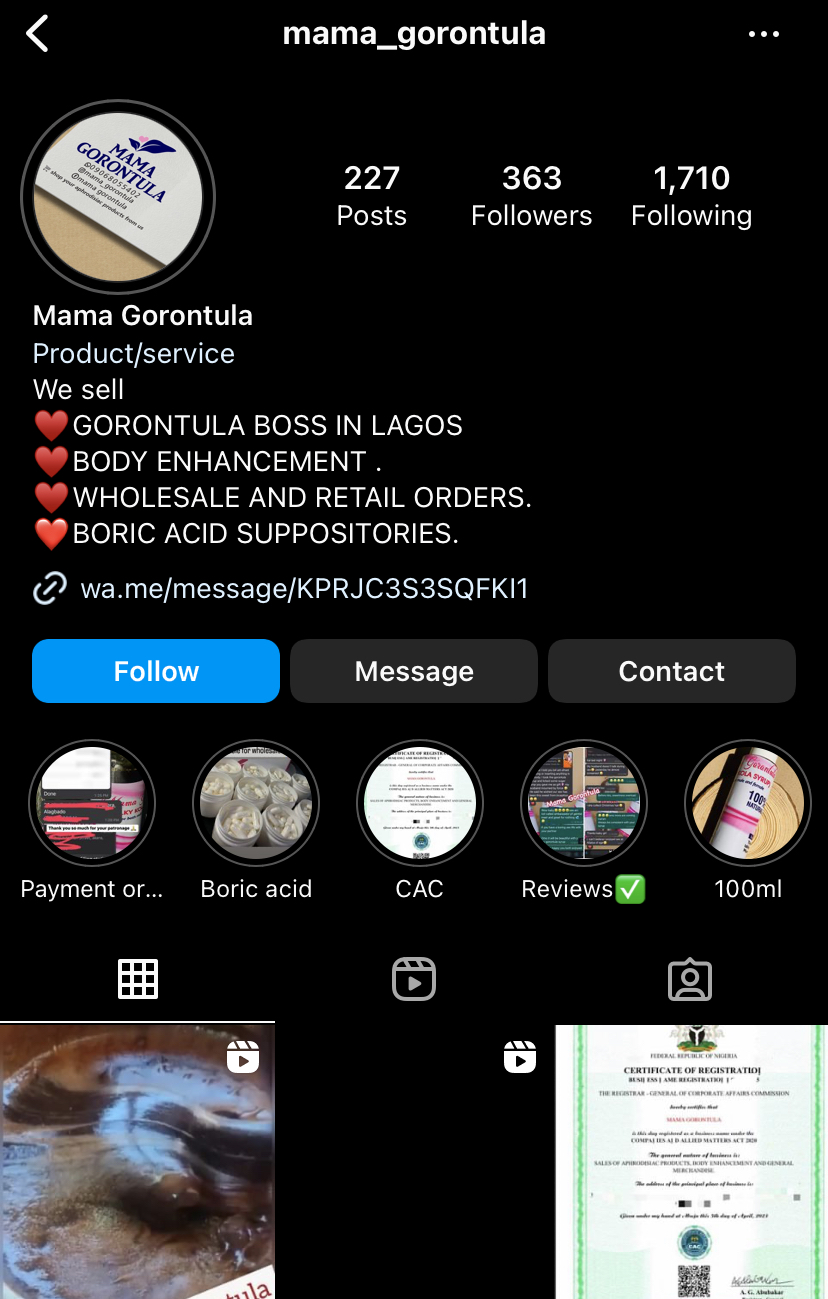Open the wa.me WhatsApp link

click(303, 588)
